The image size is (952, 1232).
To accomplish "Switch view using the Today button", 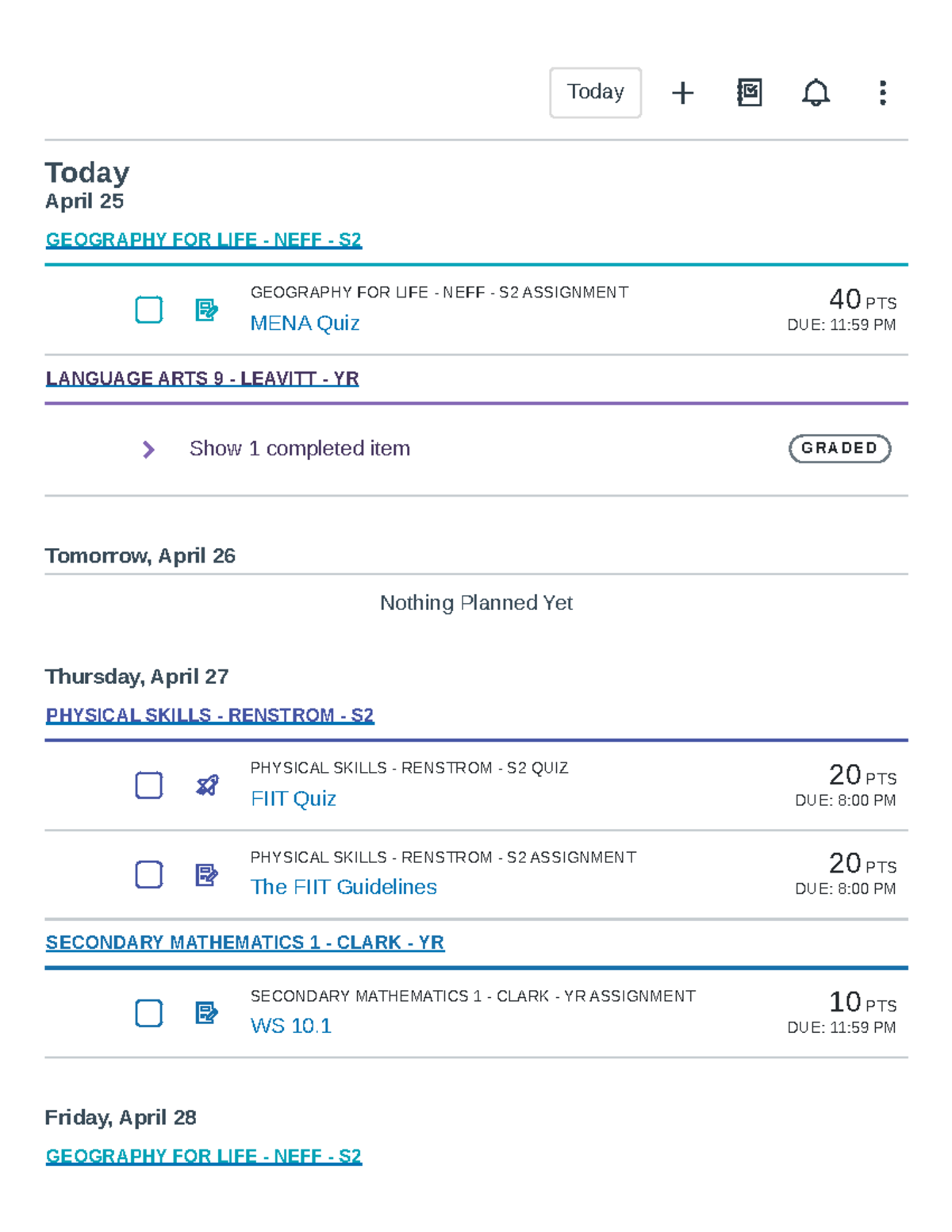I will [595, 92].
